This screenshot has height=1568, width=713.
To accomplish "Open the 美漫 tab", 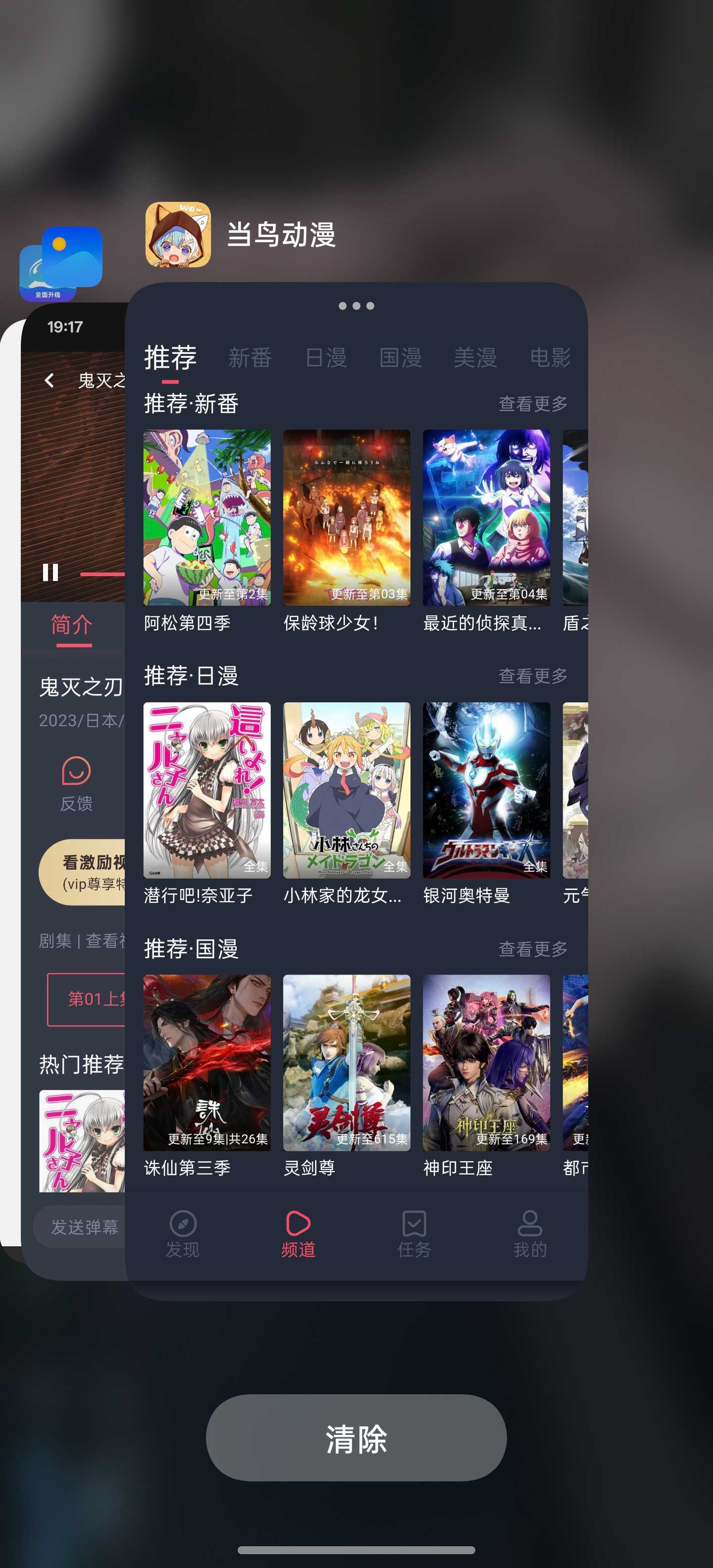I will (475, 357).
